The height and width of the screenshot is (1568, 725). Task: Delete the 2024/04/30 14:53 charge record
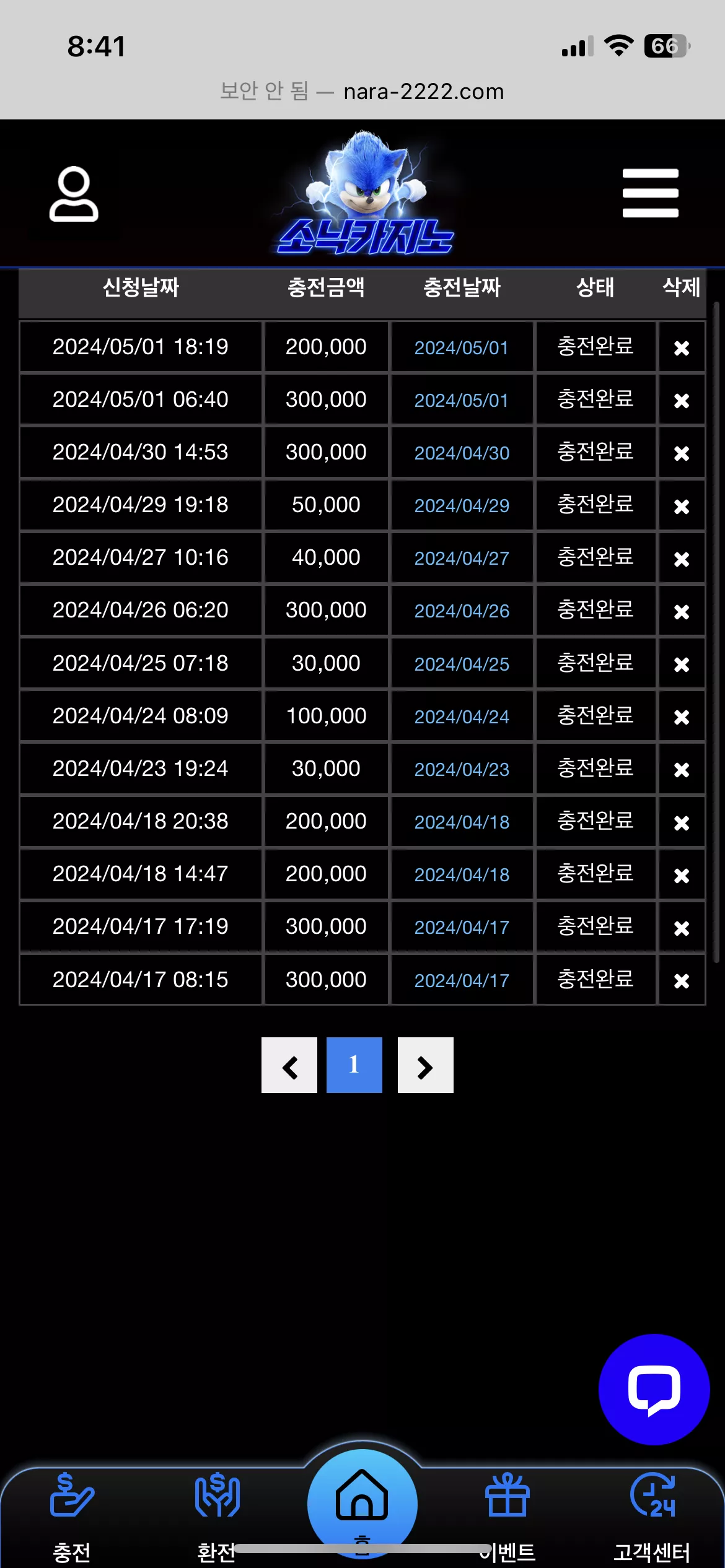[682, 453]
